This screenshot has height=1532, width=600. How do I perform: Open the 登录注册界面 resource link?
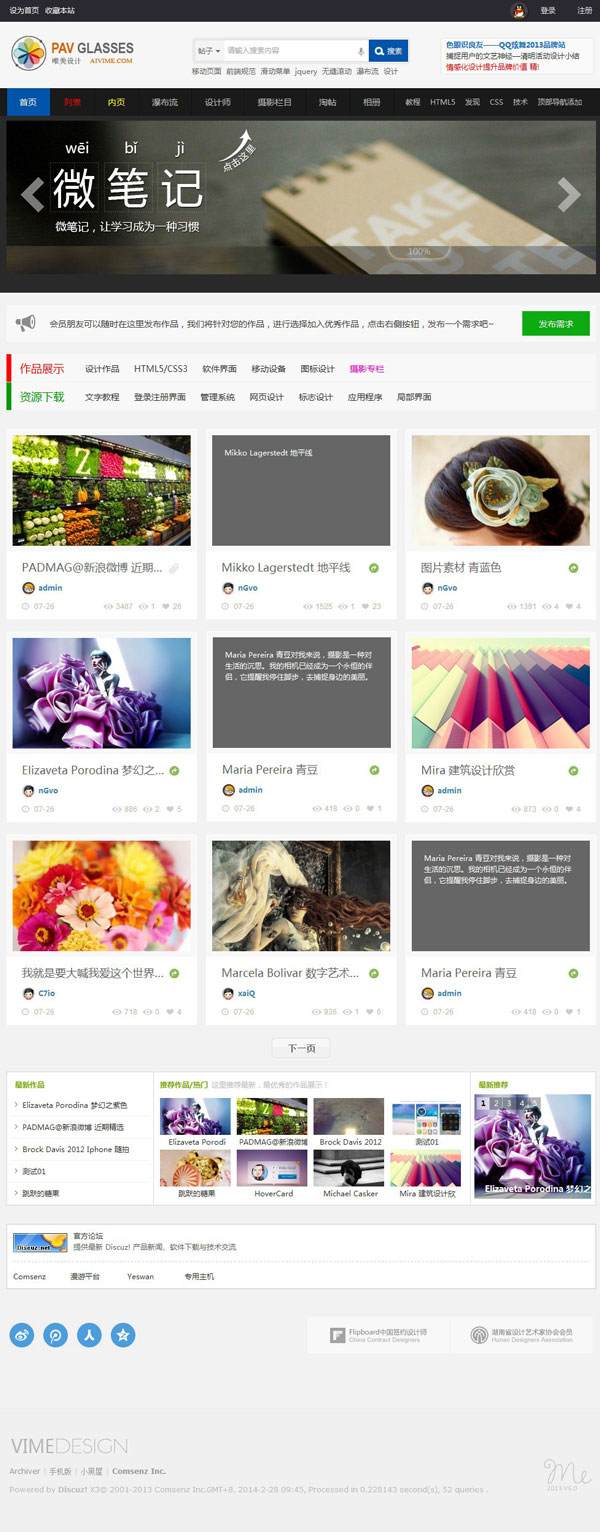tap(160, 397)
